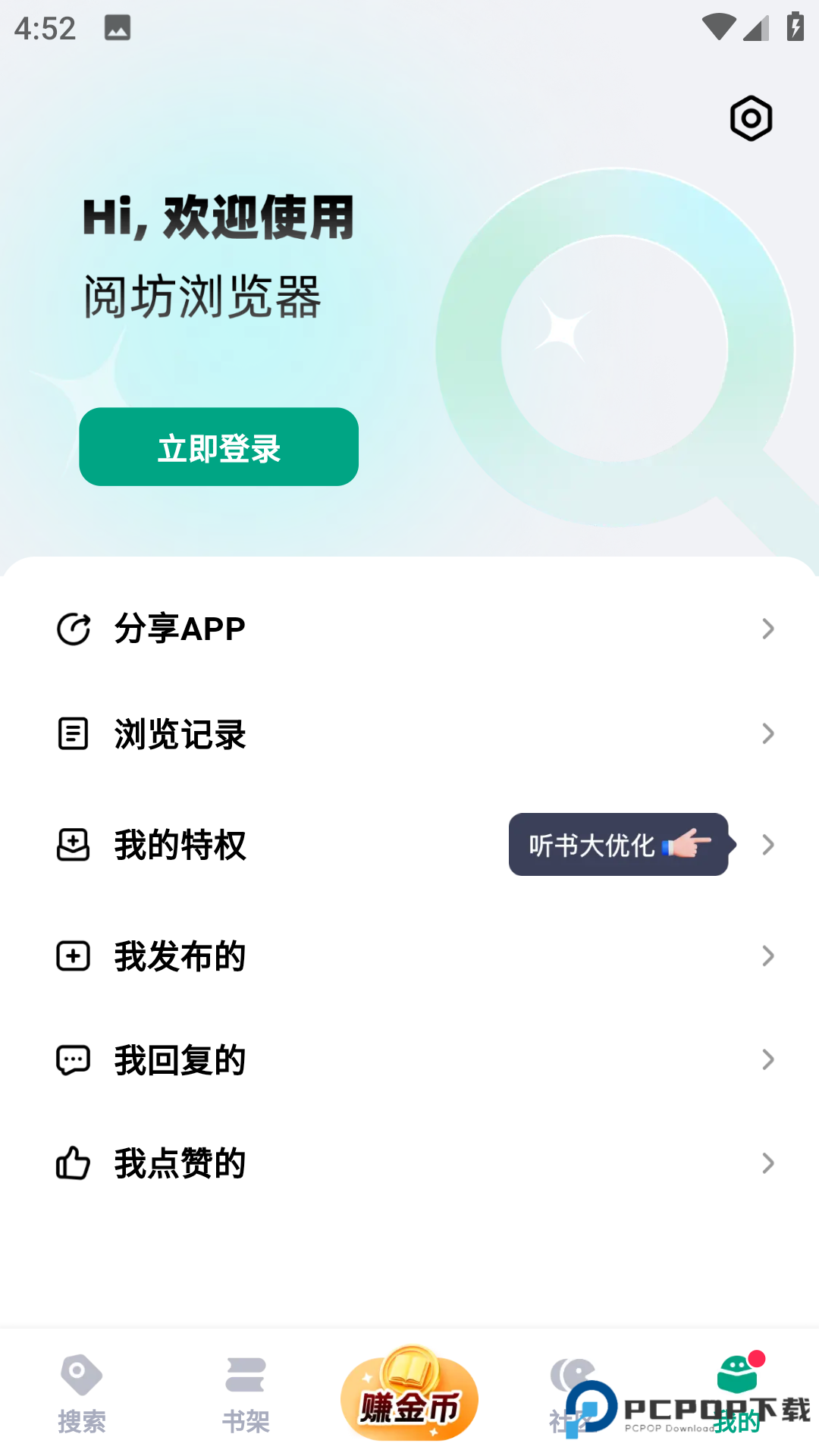Click the battery status indicator
Screen dimensions: 819x1456
point(793,28)
